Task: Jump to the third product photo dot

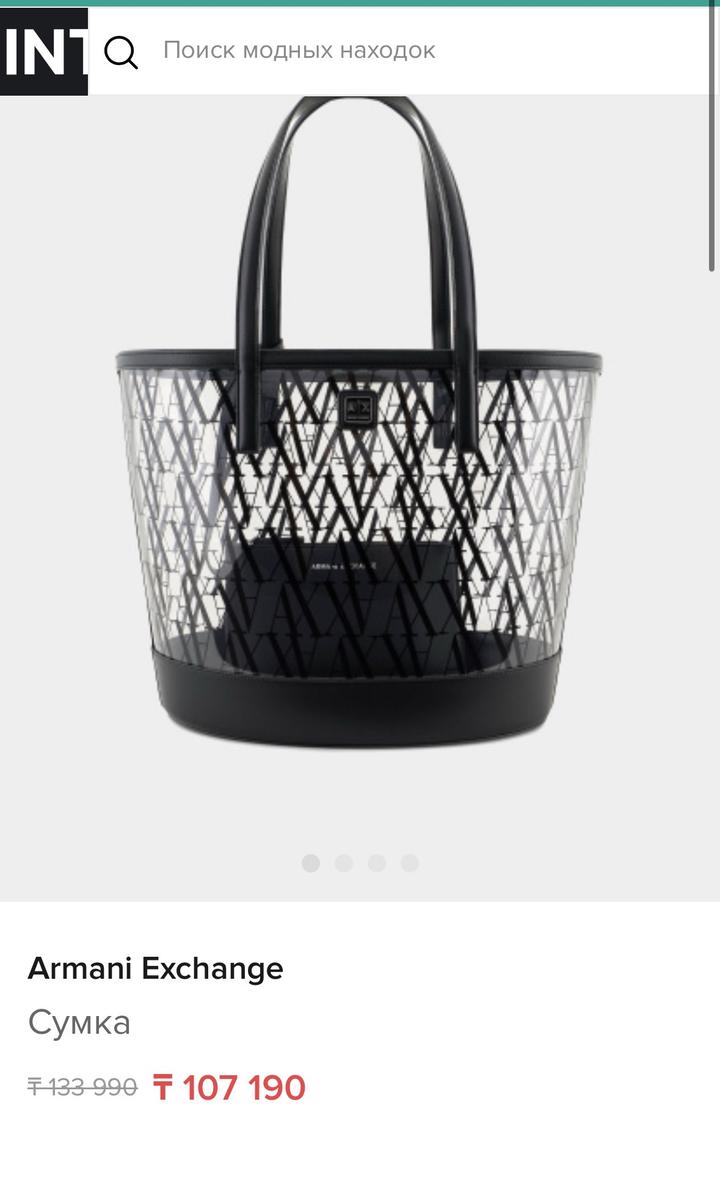Action: click(x=377, y=863)
